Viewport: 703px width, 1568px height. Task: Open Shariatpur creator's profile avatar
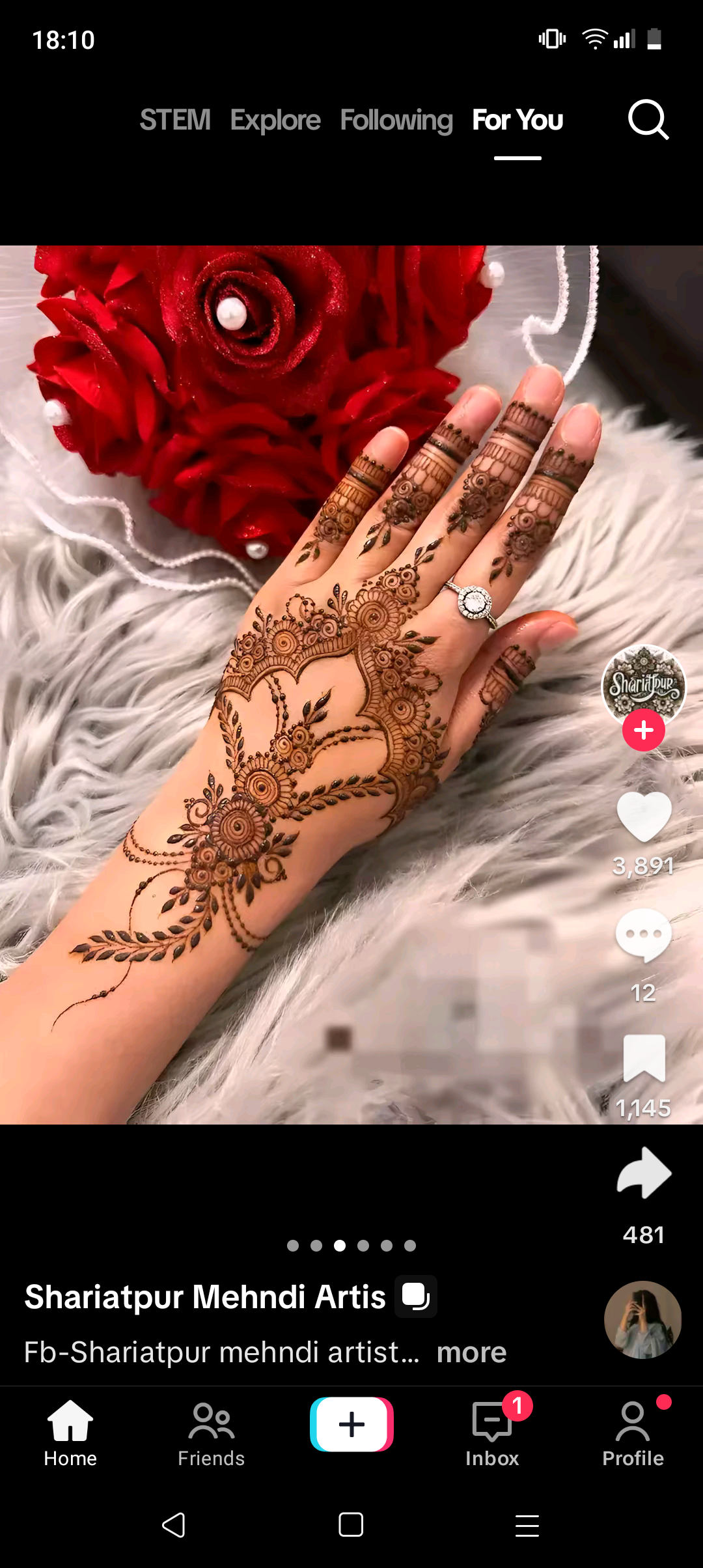click(x=644, y=686)
